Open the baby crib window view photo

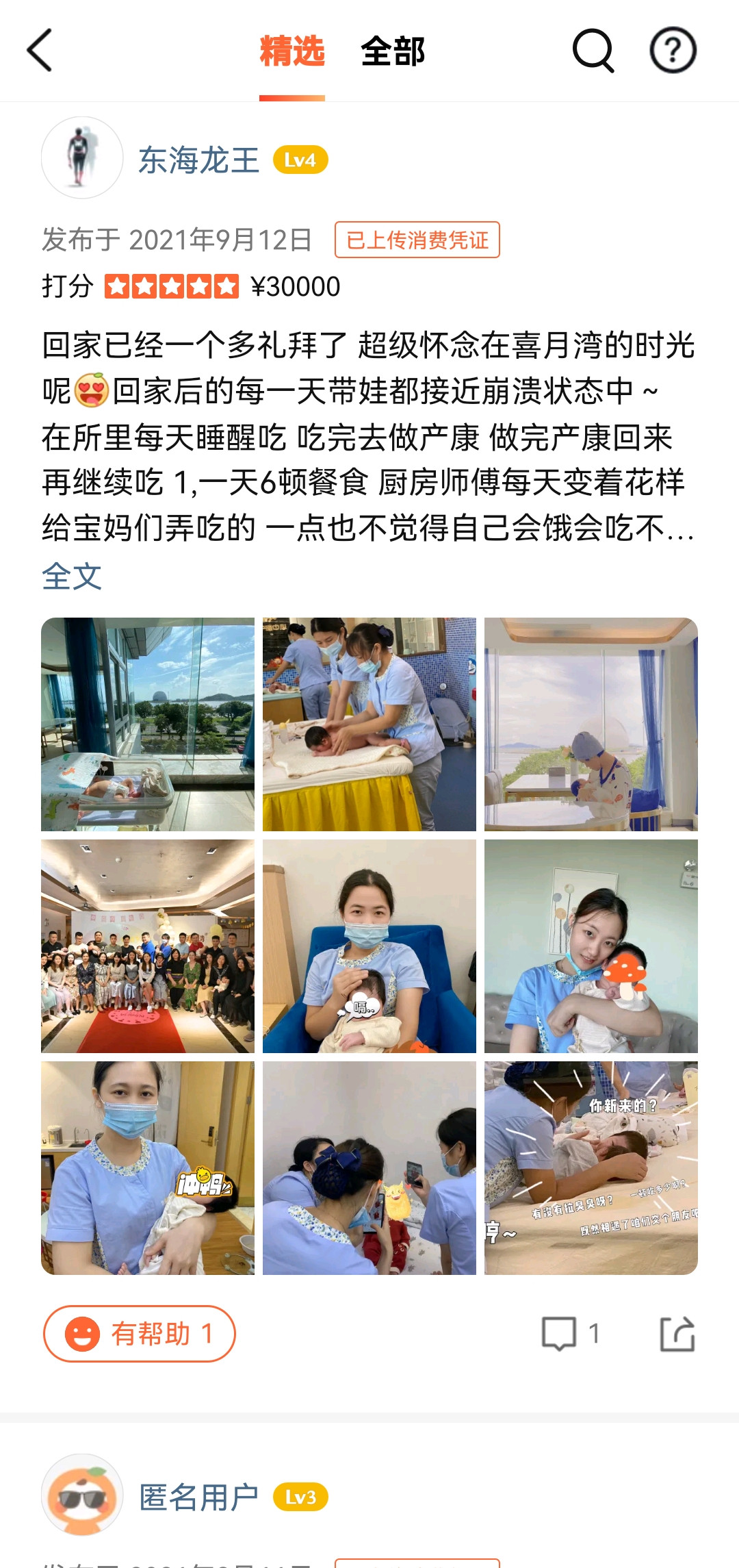pos(148,724)
